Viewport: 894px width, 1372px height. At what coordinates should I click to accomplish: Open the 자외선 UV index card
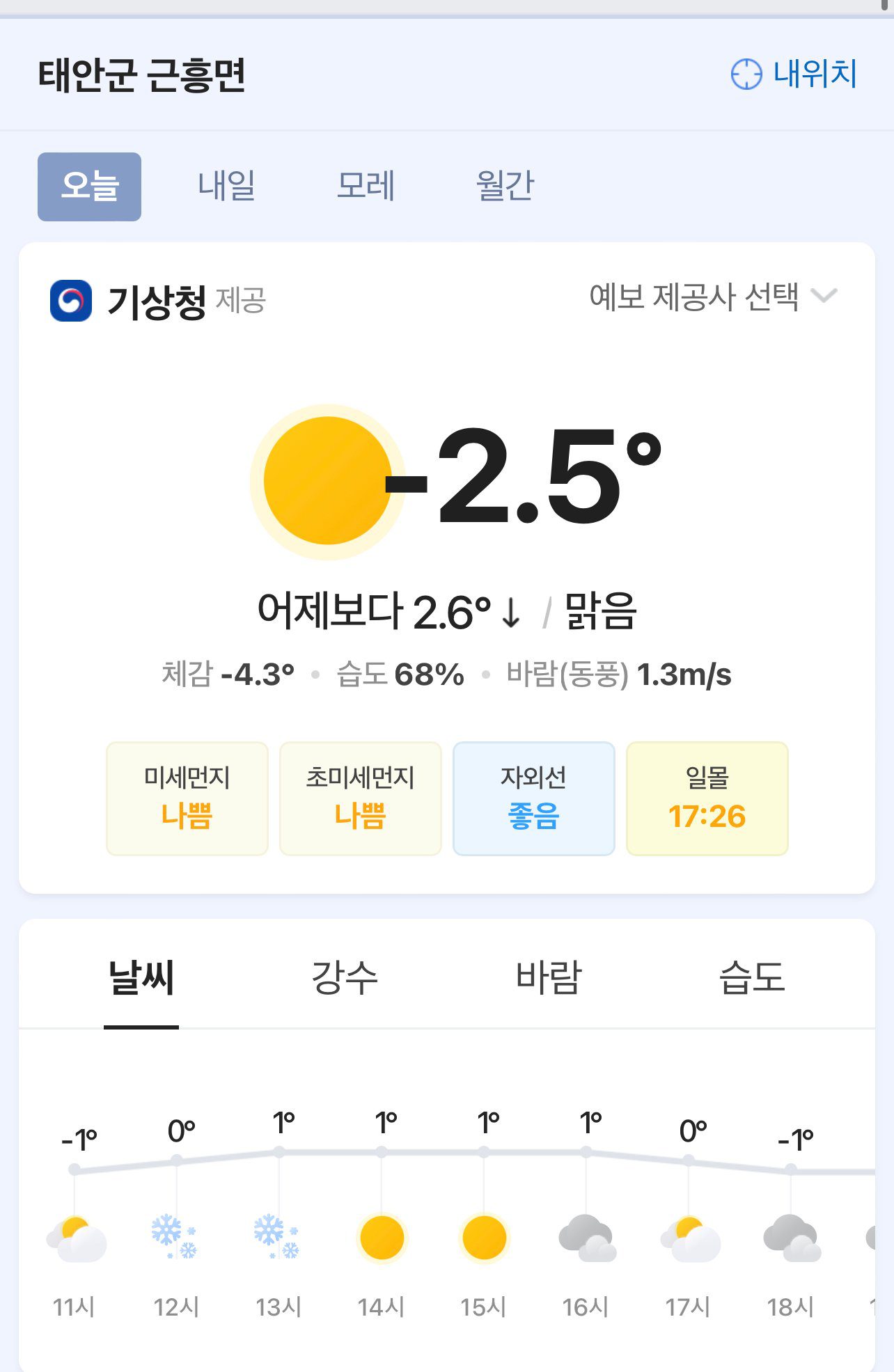point(533,798)
